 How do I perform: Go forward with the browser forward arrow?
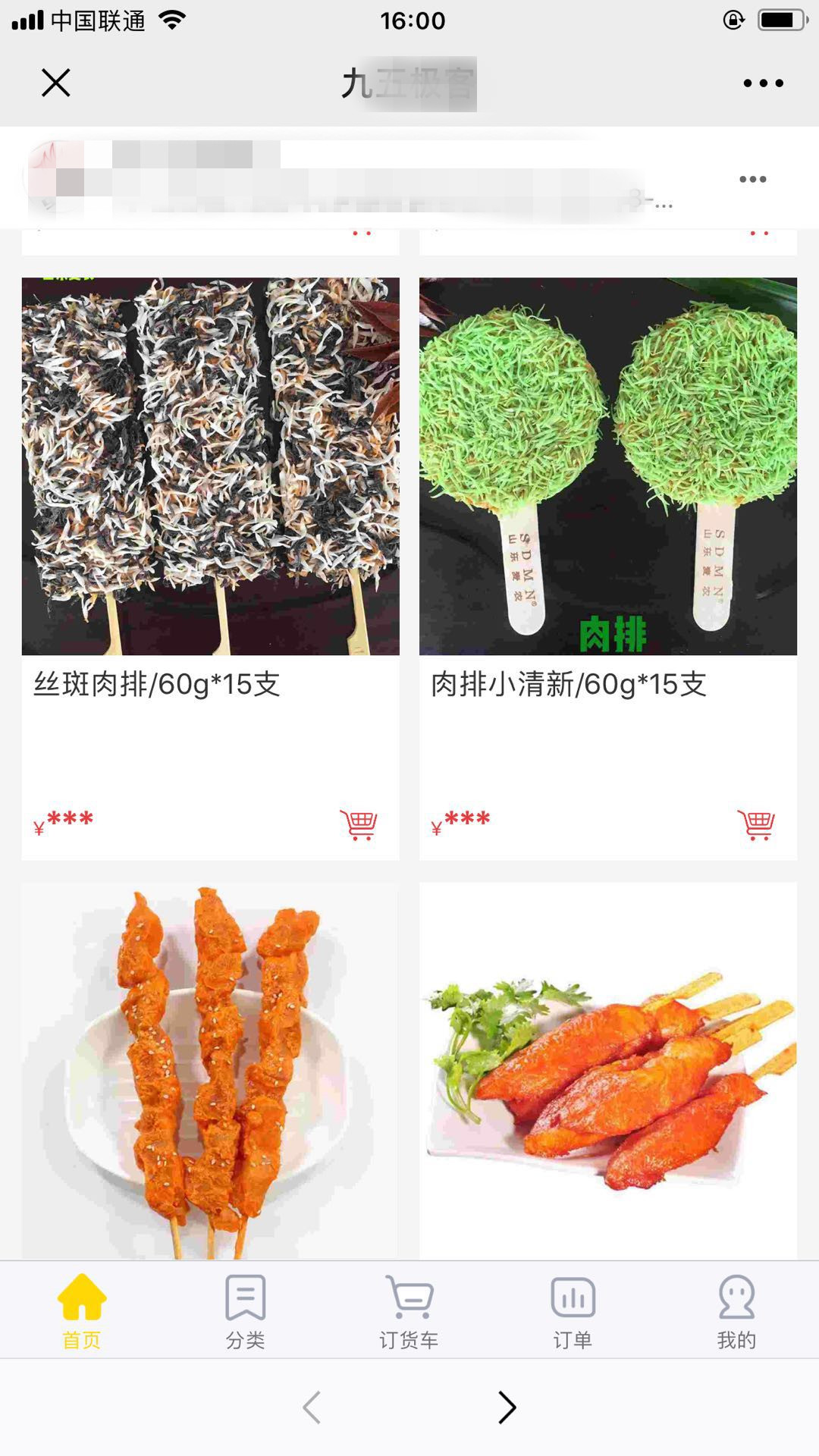click(507, 1407)
